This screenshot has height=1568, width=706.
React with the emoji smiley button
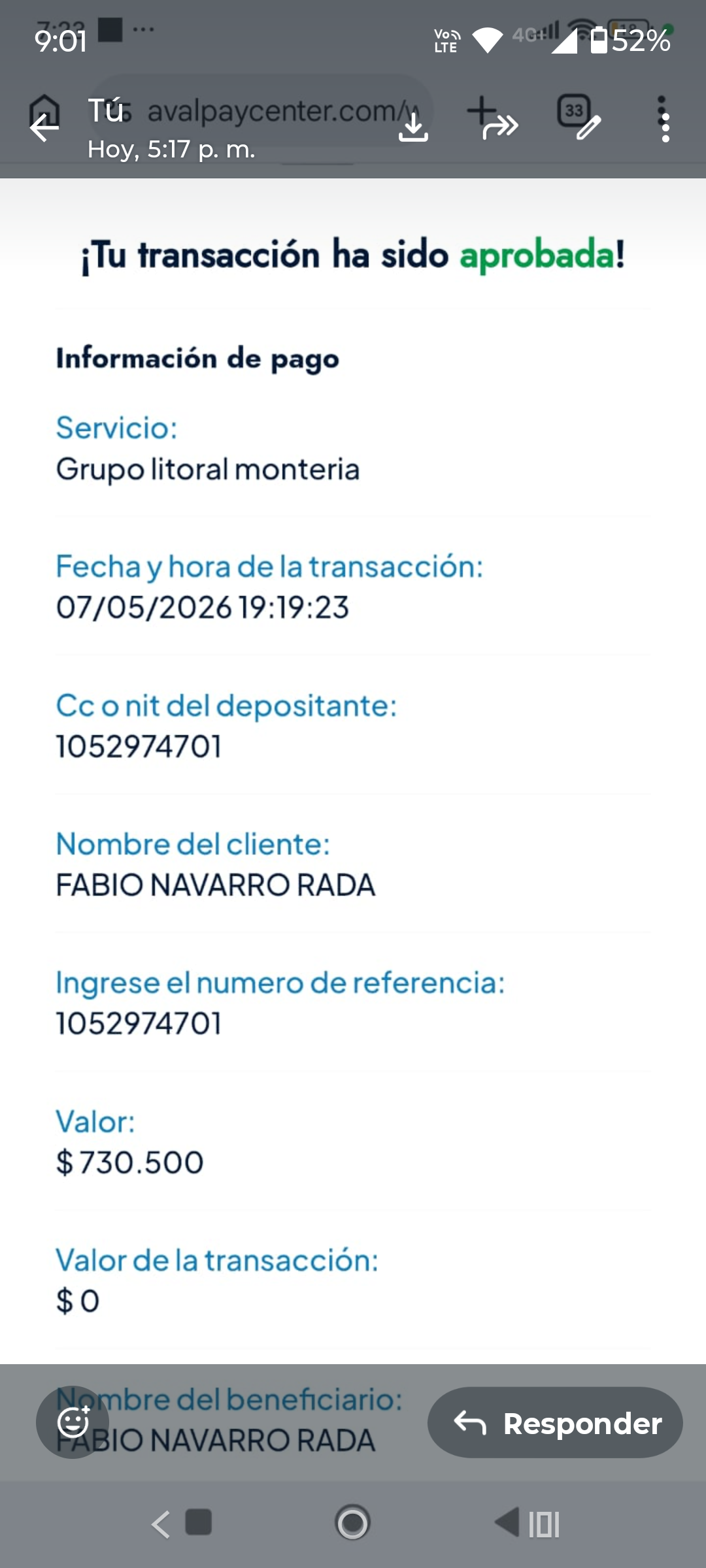pos(73,1422)
